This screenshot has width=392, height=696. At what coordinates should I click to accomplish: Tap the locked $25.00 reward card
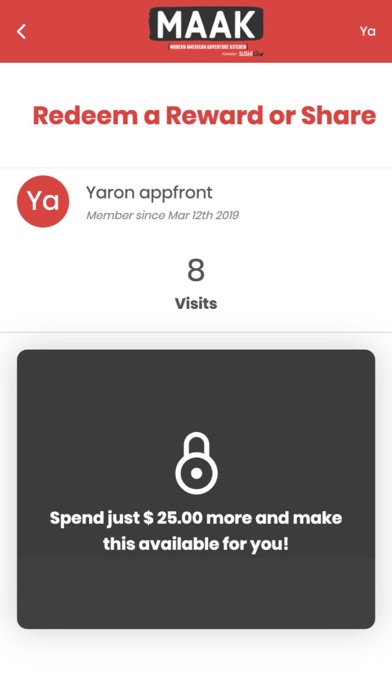[x=196, y=489]
